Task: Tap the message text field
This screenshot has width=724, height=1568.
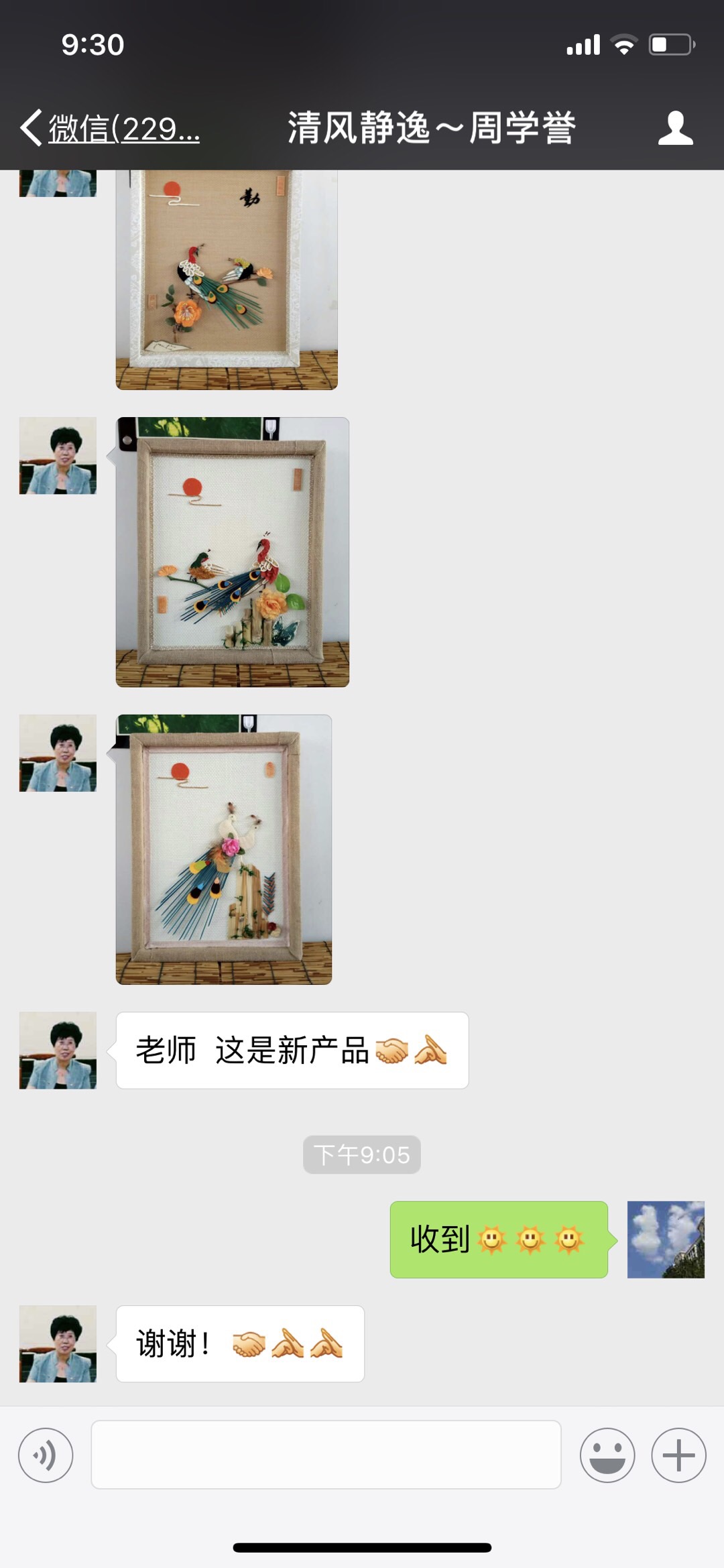Action: point(326,1455)
